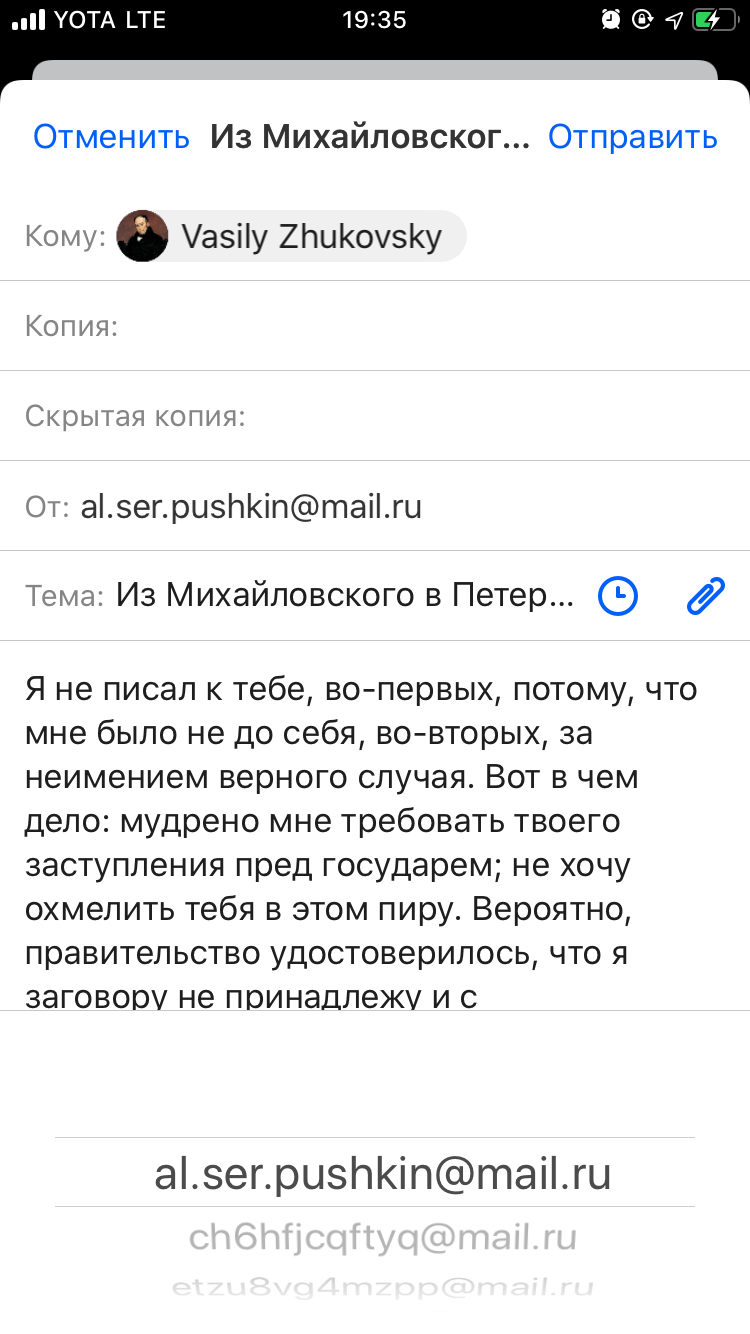Edit the Тема subject field
Screen dimensions: 750x1334
pos(346,597)
